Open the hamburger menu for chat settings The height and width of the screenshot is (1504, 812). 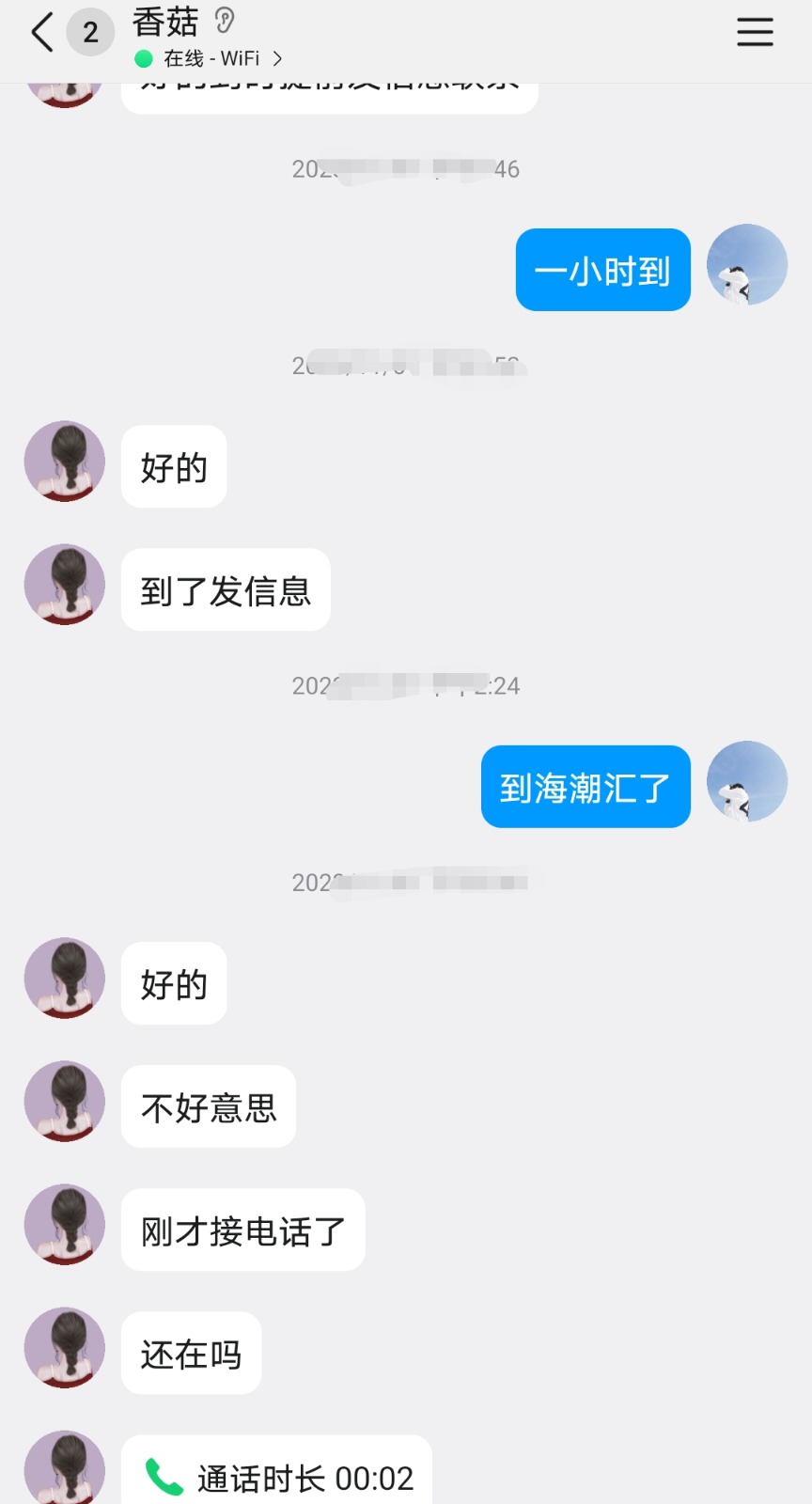point(755,31)
